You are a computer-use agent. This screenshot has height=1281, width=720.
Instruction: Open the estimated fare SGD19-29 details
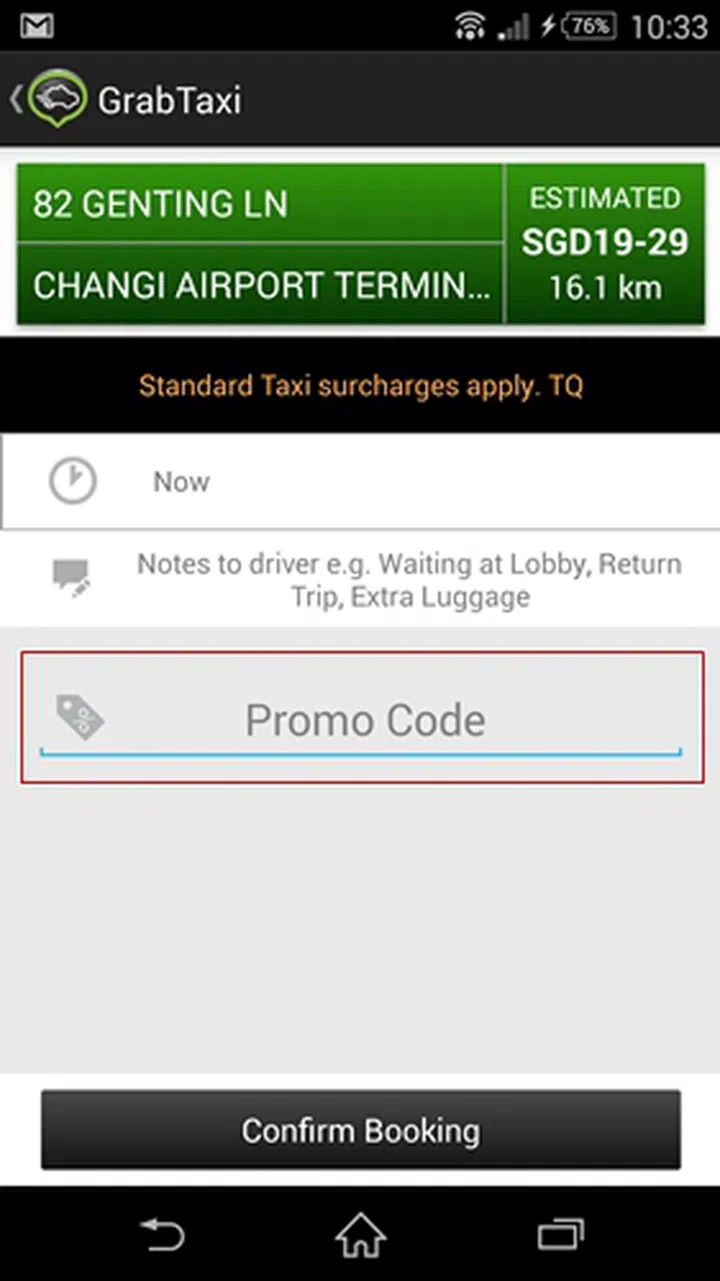pyautogui.click(x=605, y=242)
